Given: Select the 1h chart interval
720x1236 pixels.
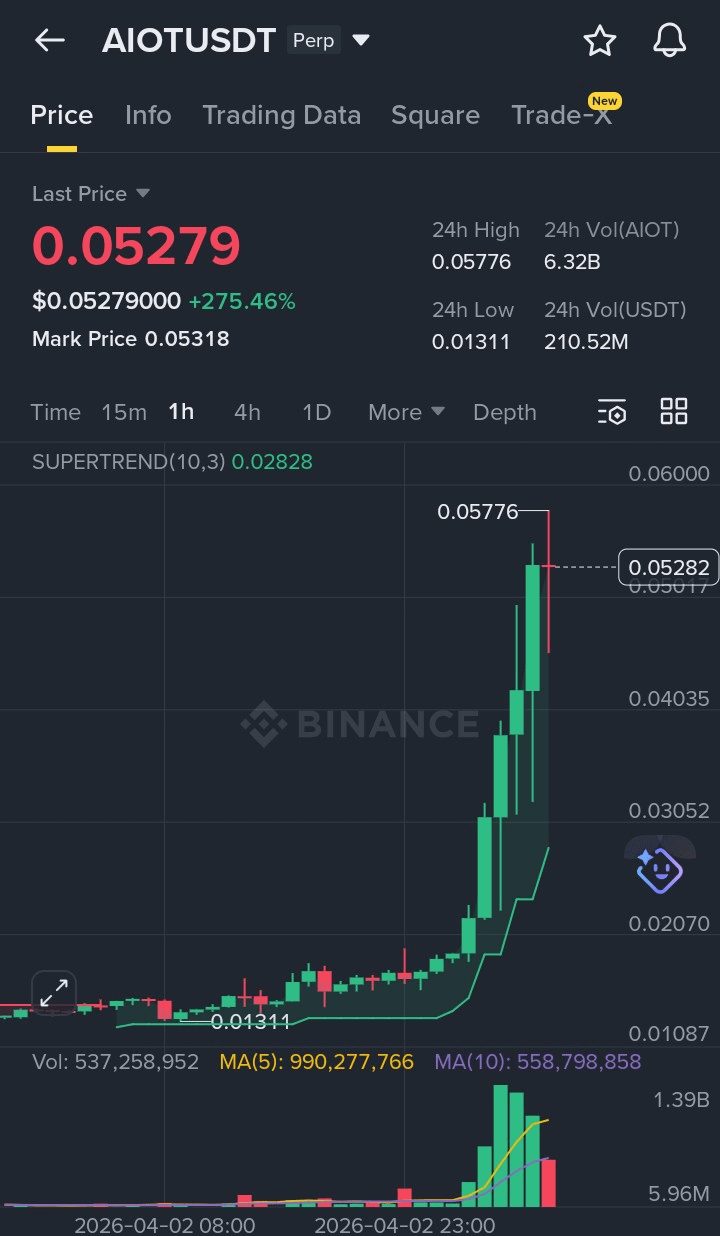Looking at the screenshot, I should coord(181,412).
